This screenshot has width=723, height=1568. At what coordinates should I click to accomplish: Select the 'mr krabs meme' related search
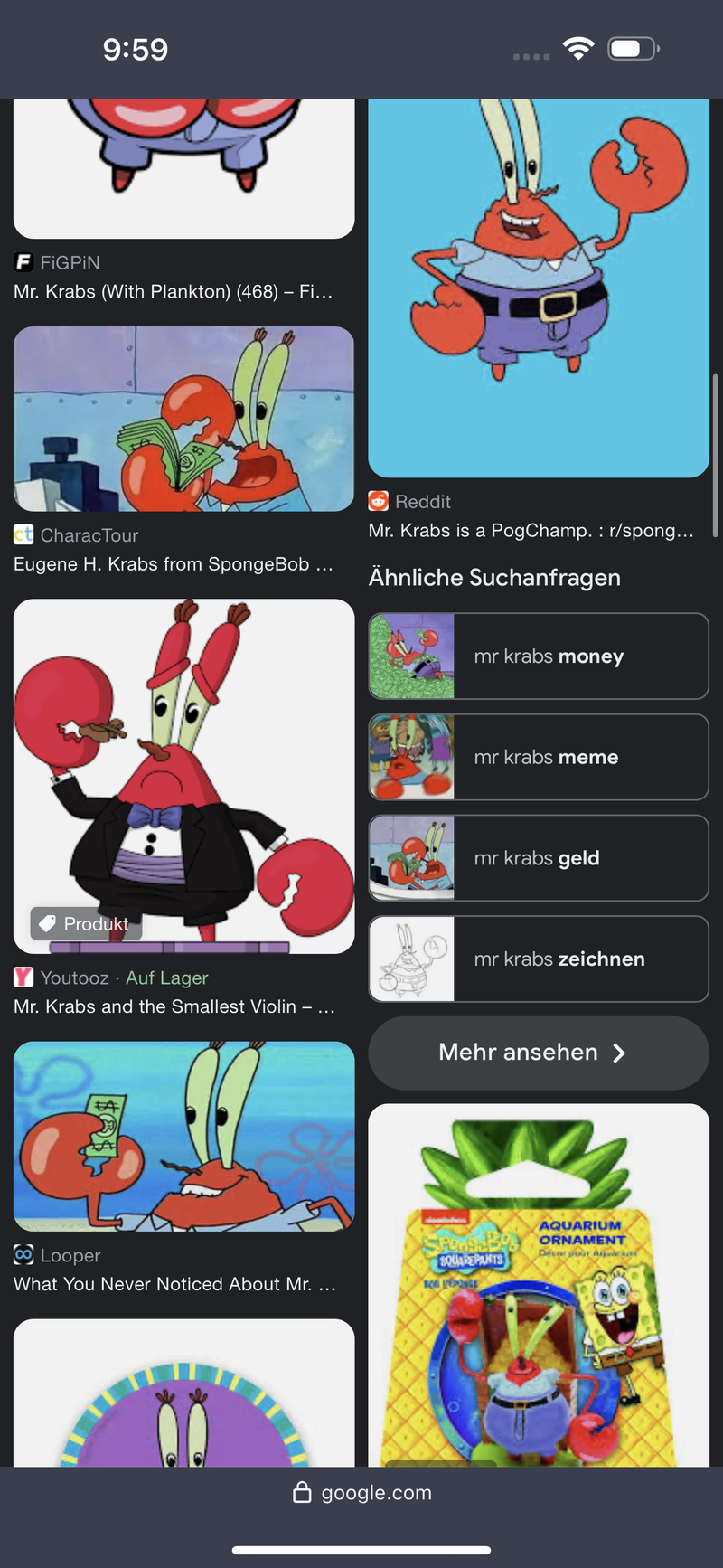click(x=539, y=757)
